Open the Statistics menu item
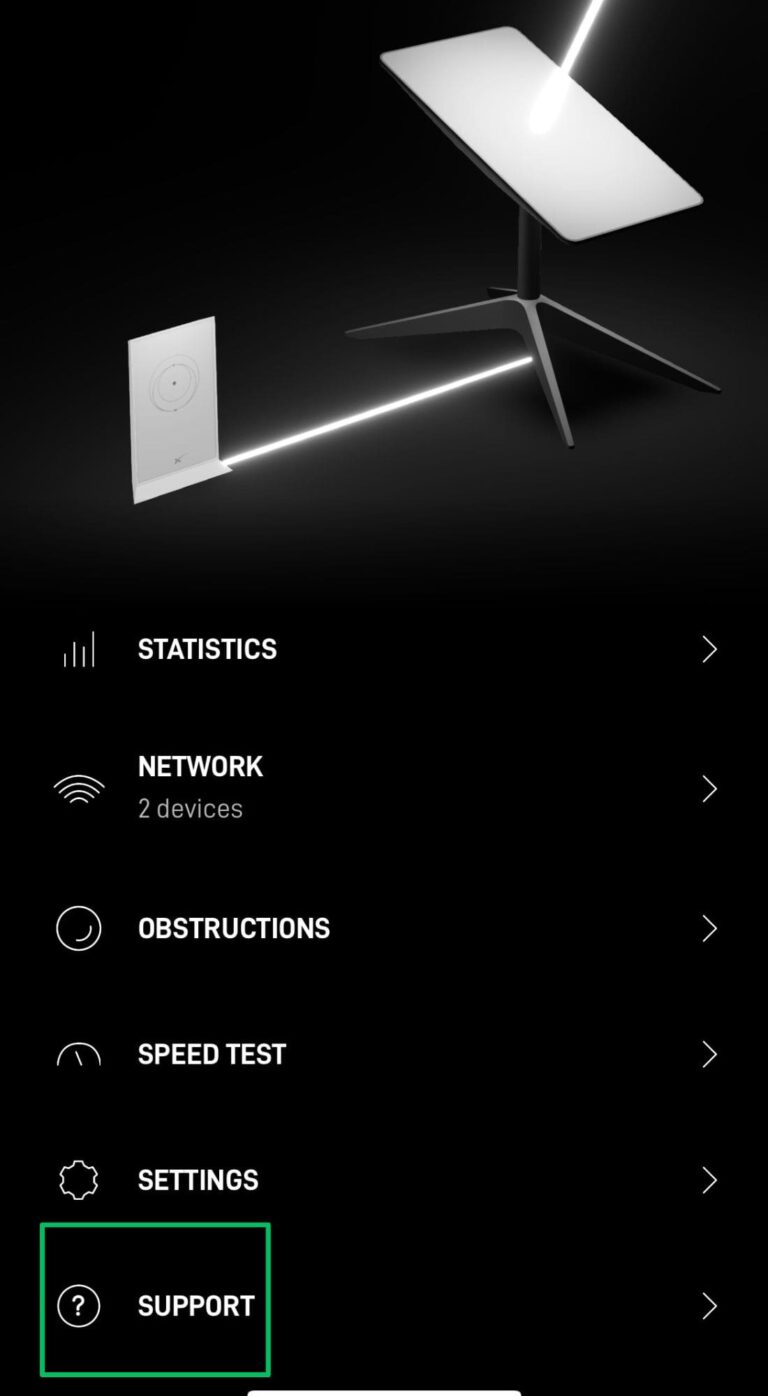768x1396 pixels. (x=207, y=649)
